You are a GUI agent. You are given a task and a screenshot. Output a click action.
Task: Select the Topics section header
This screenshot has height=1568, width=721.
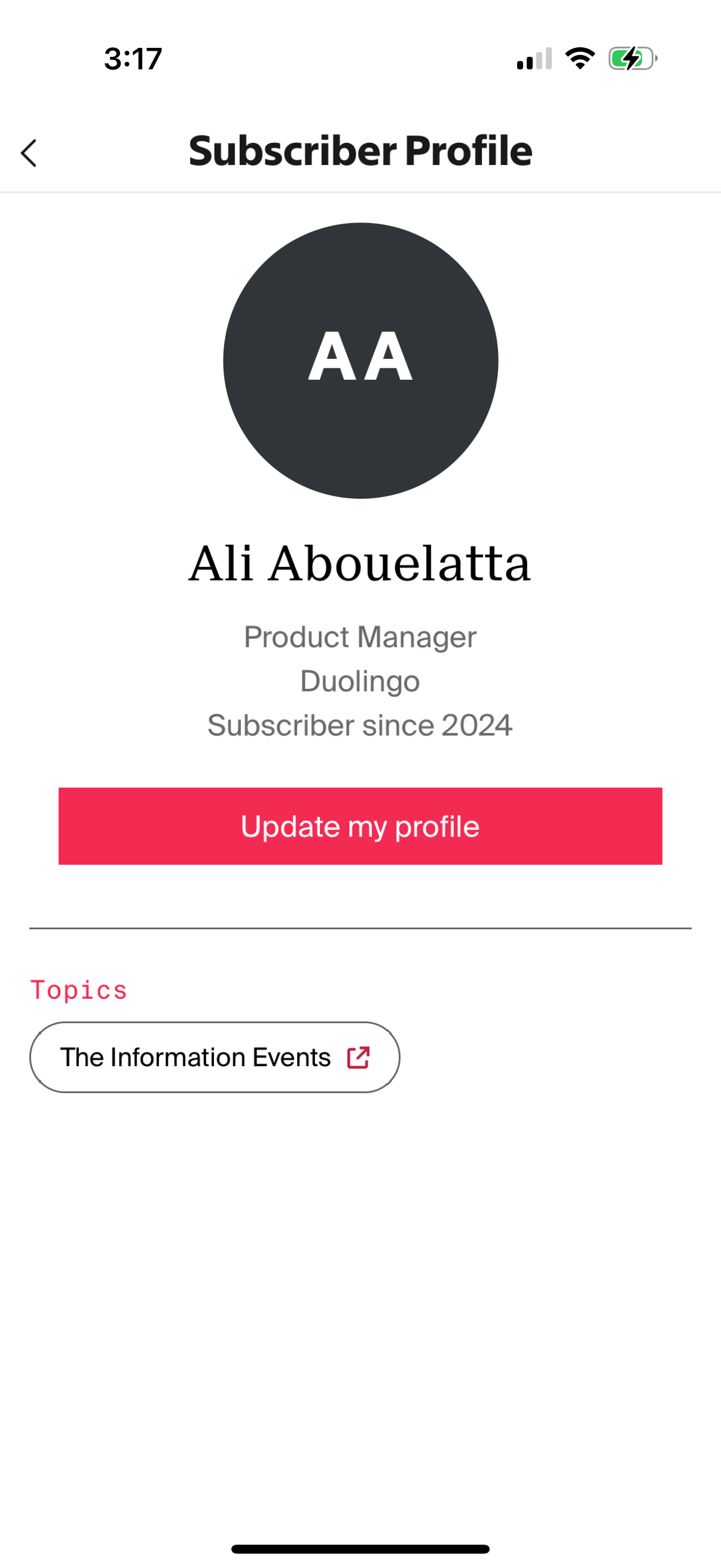(79, 990)
